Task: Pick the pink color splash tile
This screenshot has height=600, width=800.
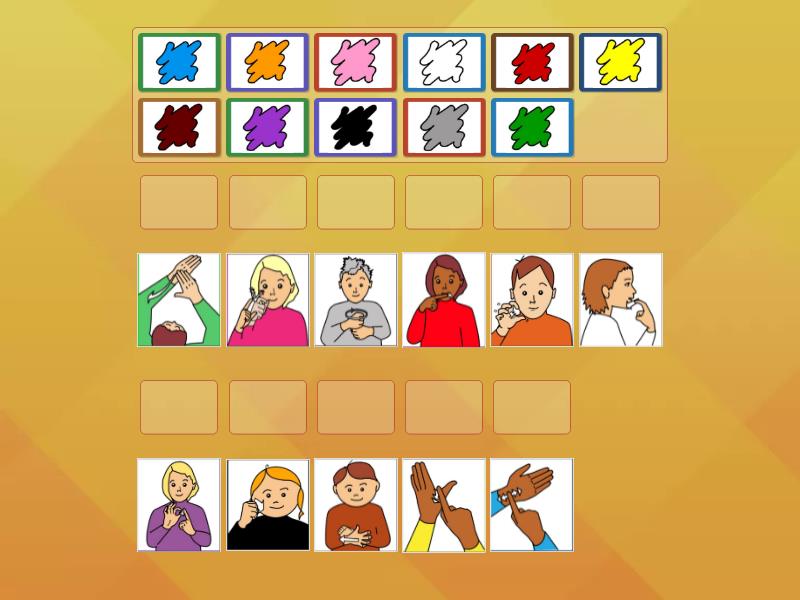Action: (356, 62)
